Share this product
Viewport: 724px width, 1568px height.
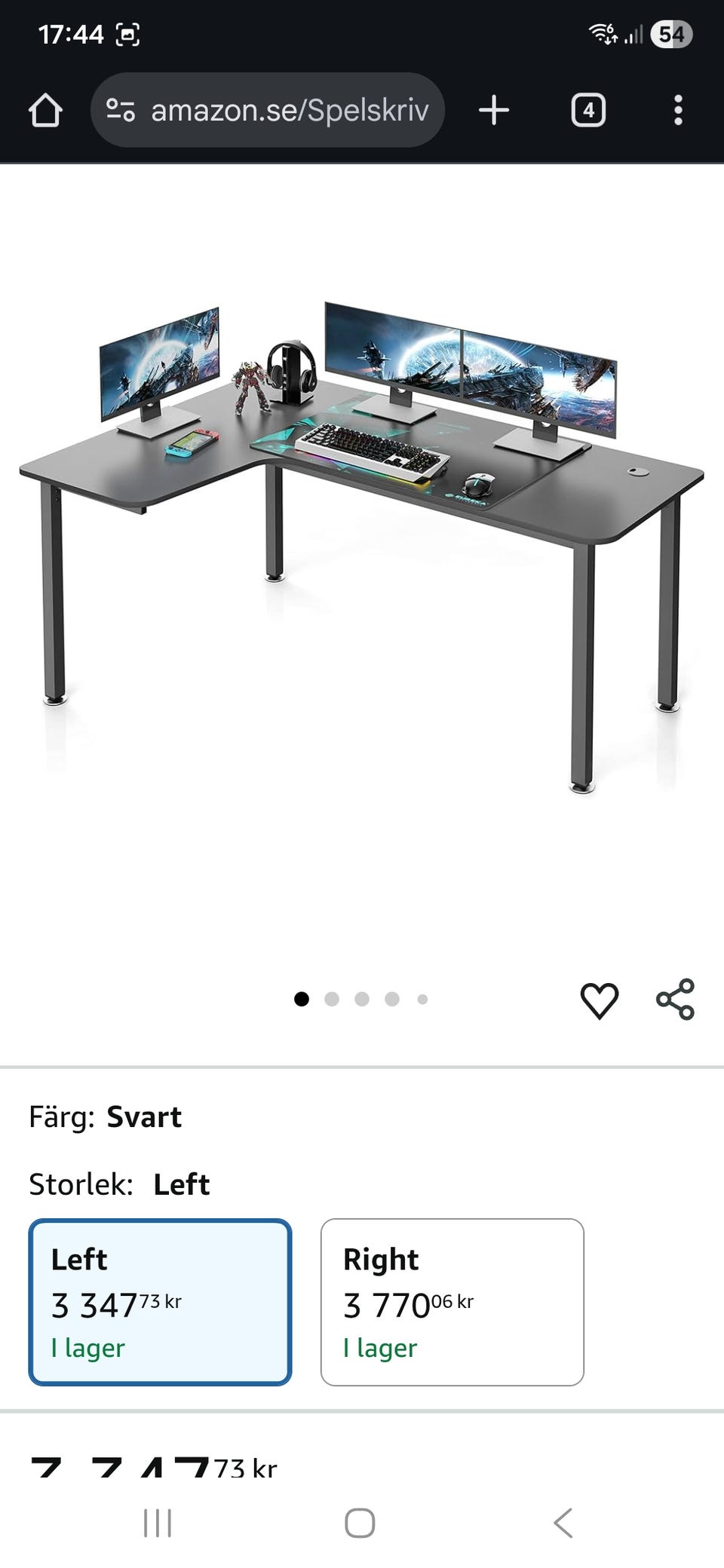pos(675,1000)
